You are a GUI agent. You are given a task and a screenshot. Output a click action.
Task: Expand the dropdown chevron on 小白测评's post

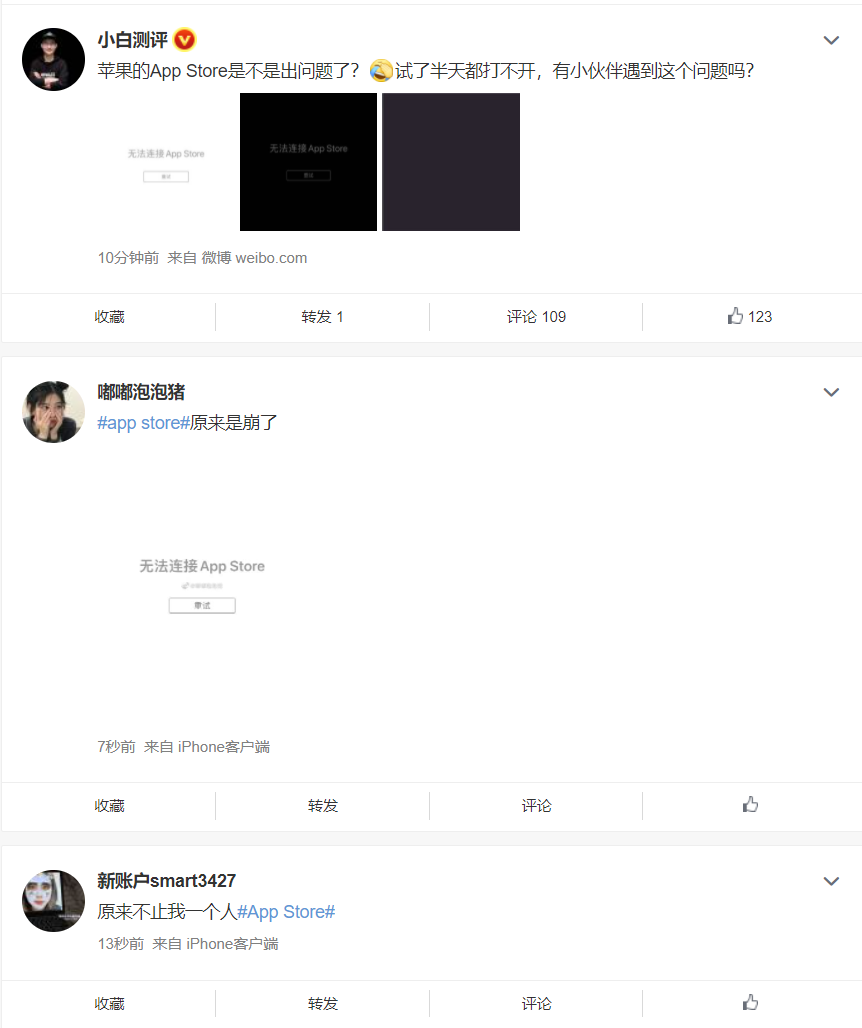click(831, 41)
